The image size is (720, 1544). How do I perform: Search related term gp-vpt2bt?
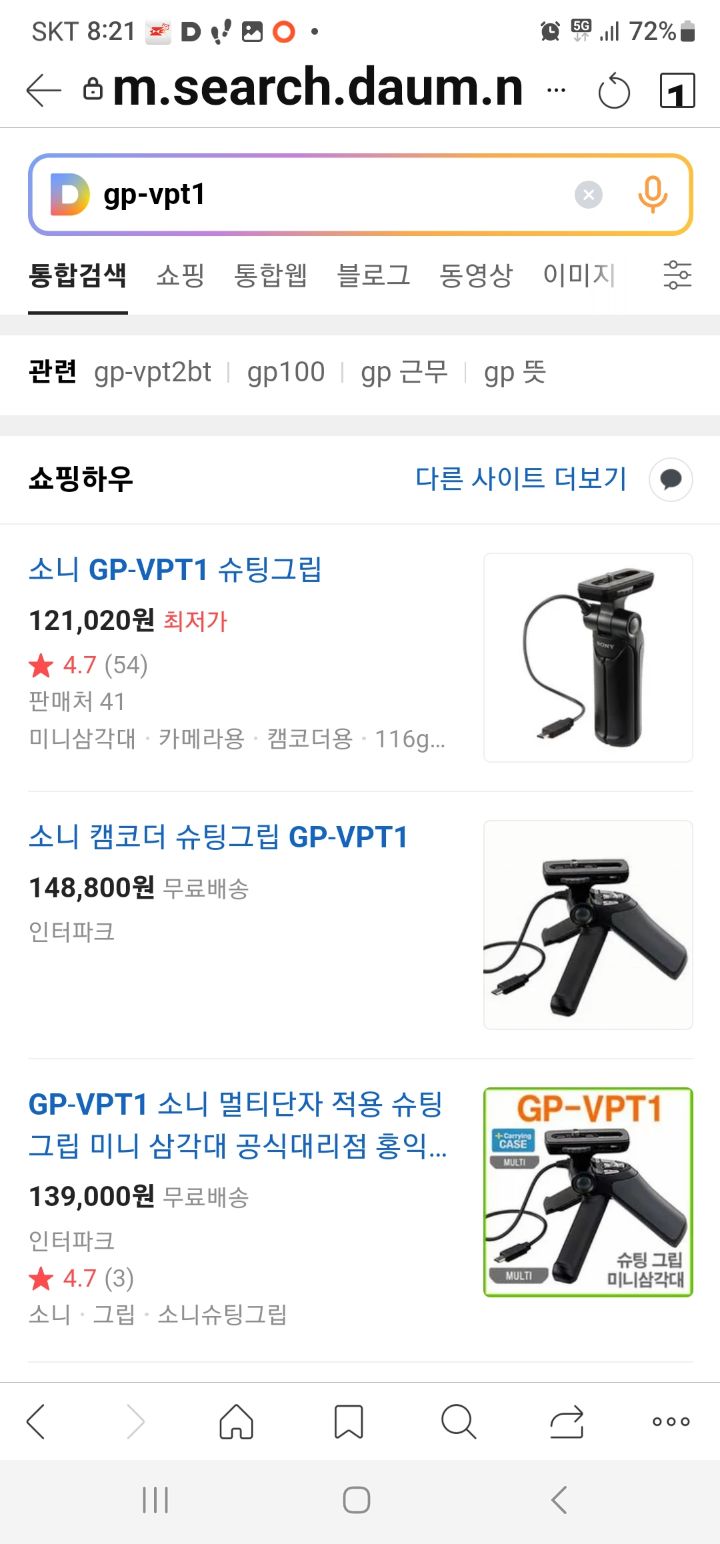point(153,373)
